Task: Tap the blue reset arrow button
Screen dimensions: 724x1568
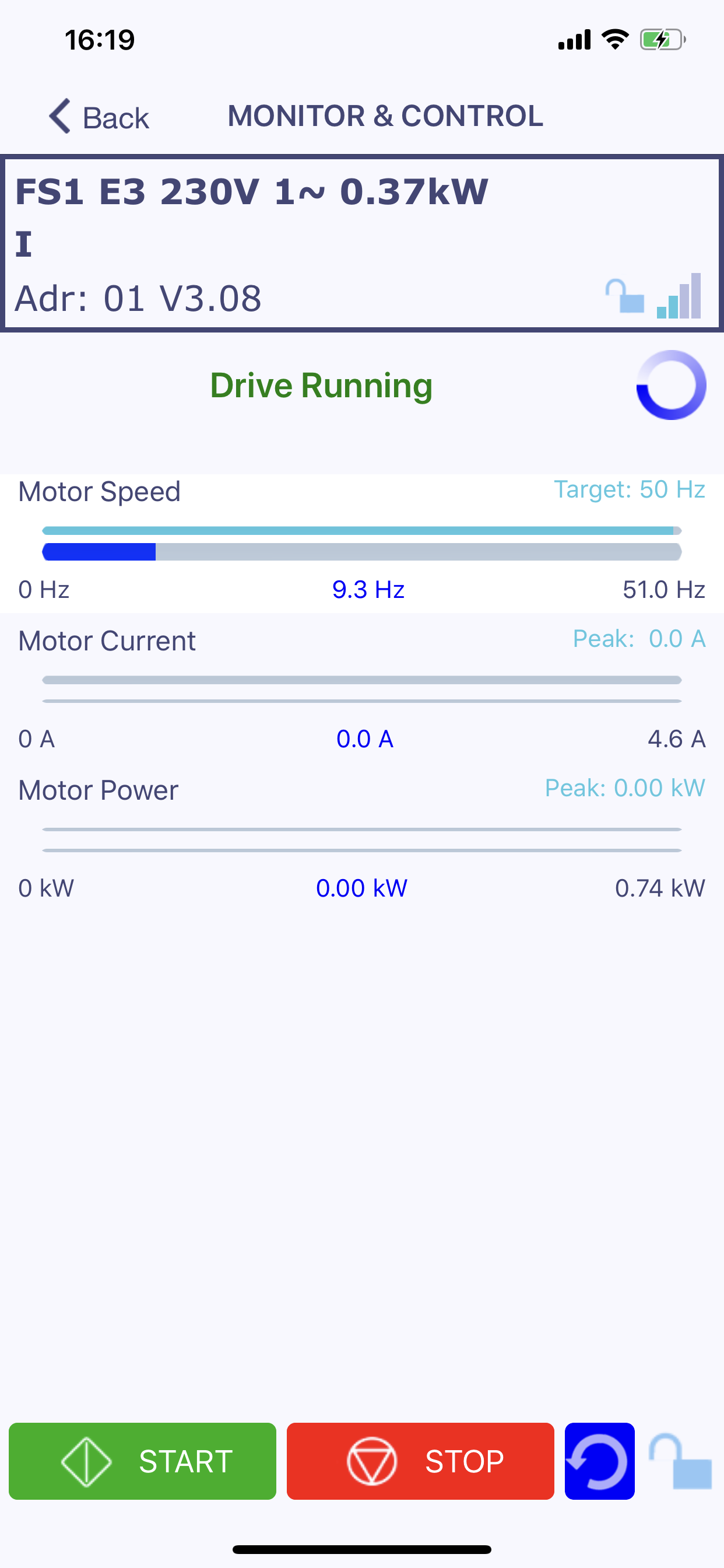Action: pyautogui.click(x=599, y=1461)
